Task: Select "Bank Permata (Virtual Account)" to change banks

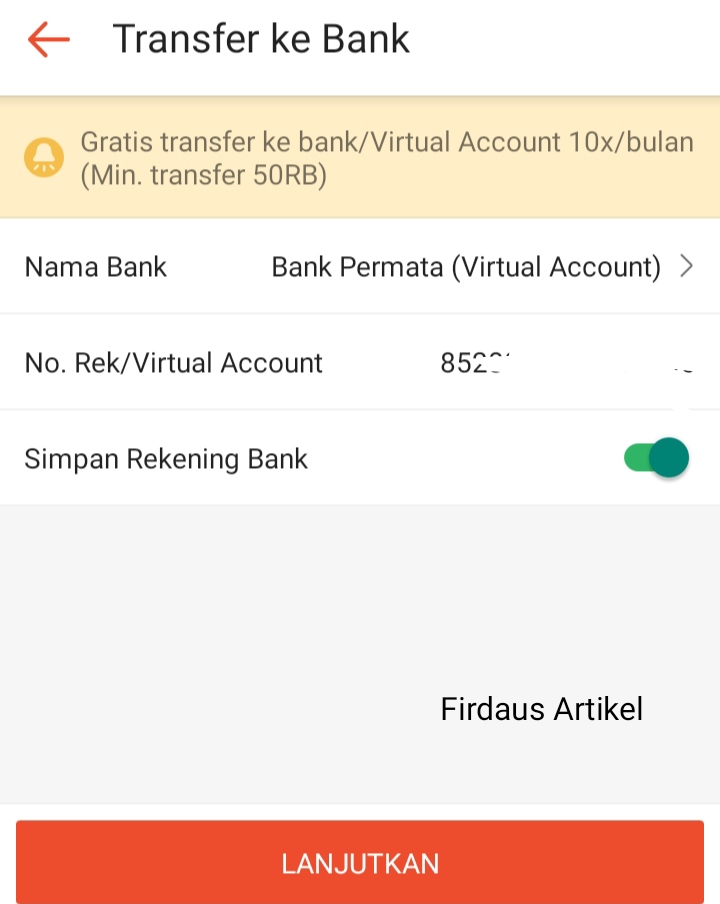Action: point(466,266)
